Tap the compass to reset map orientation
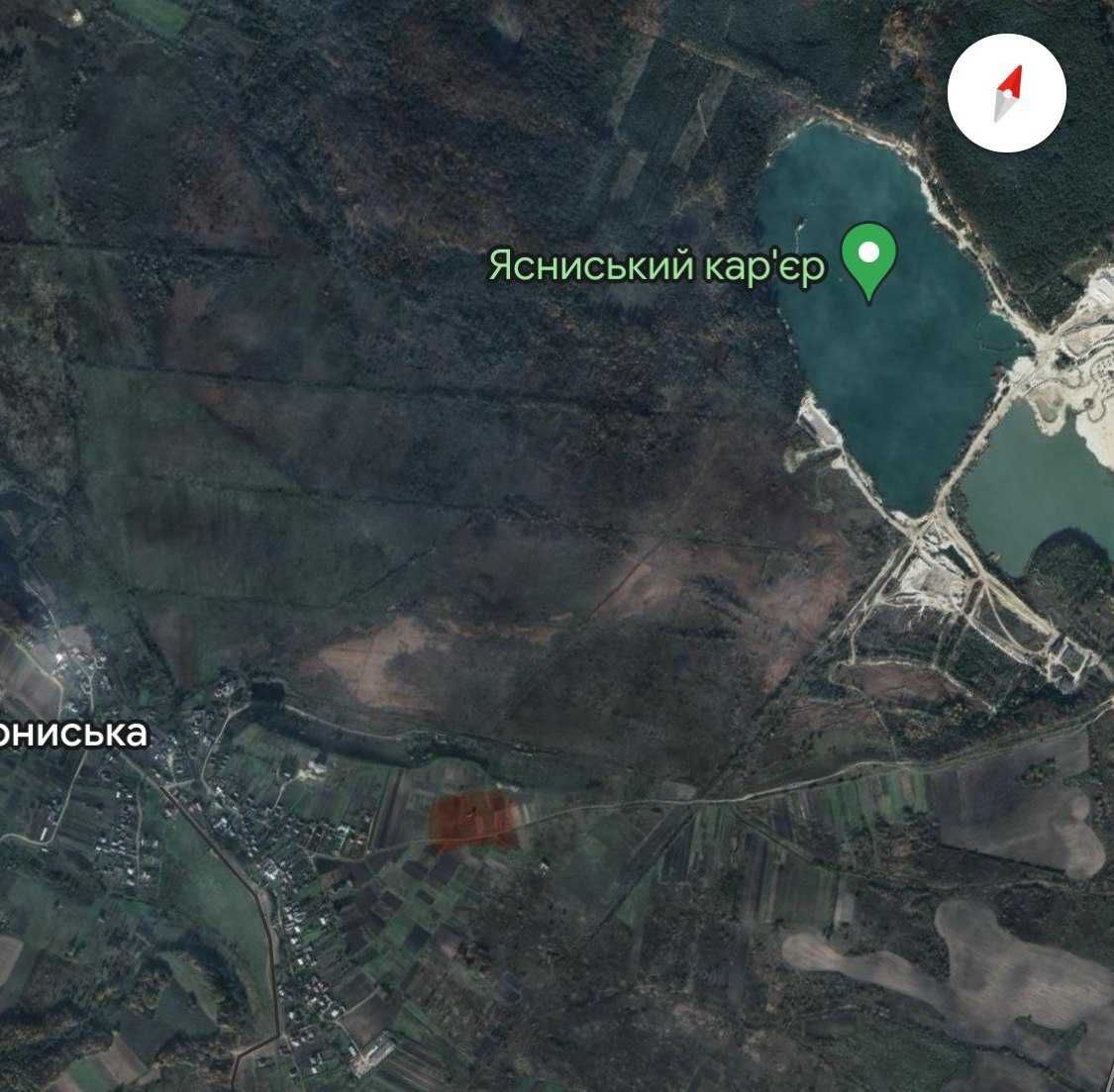Viewport: 1114px width, 1092px height. (1007, 94)
